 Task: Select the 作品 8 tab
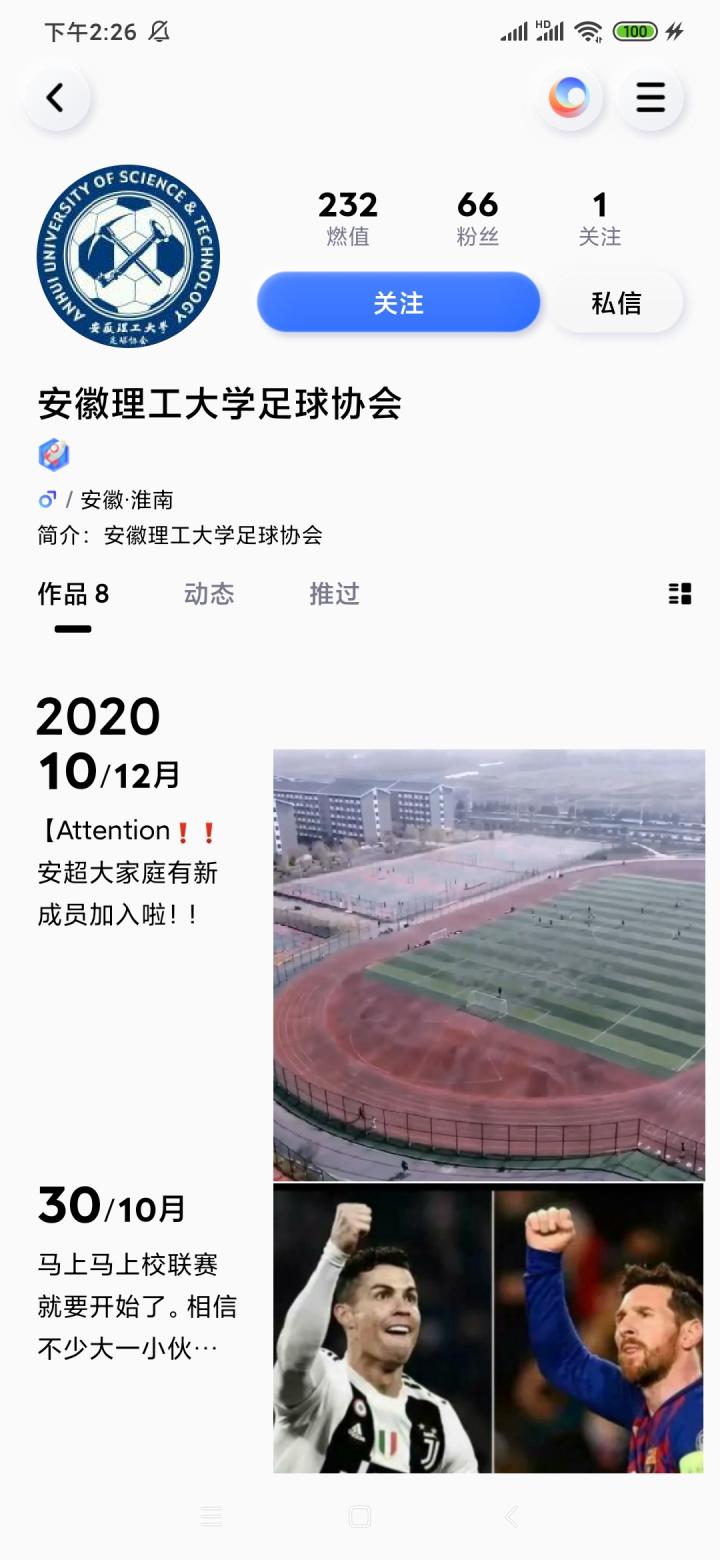coord(73,594)
